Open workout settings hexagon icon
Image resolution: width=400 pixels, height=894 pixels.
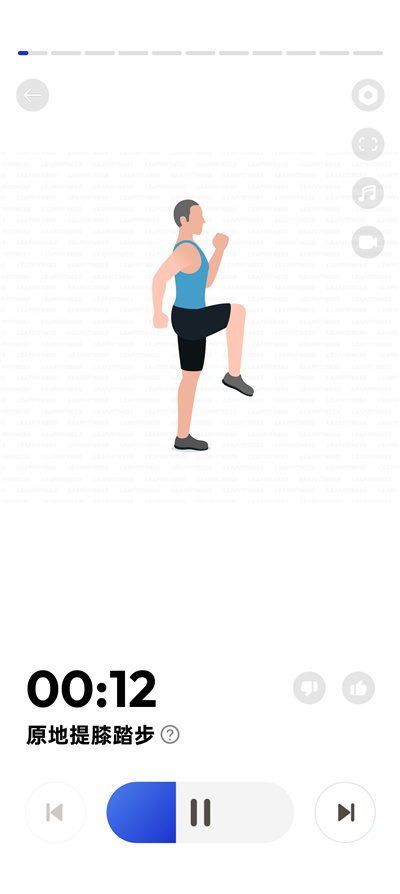368,95
